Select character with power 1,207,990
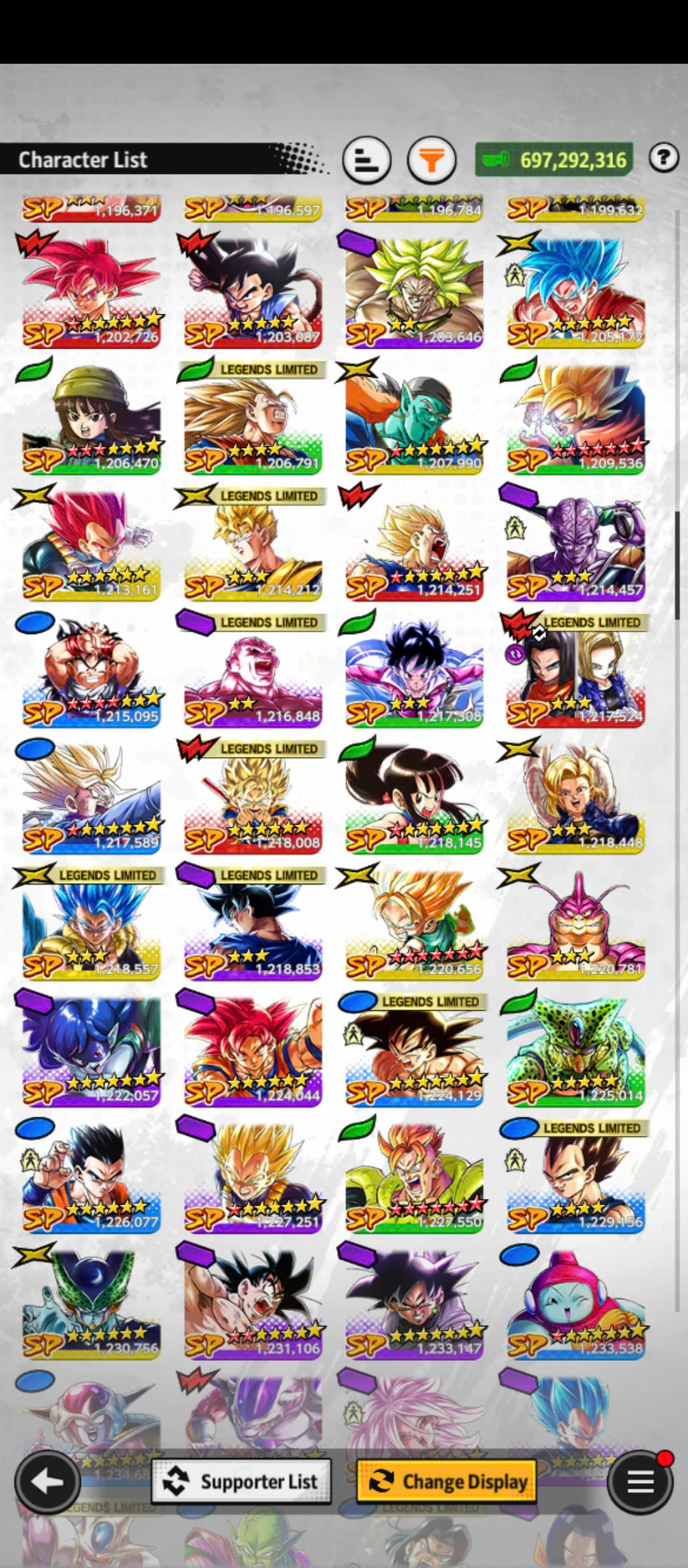The image size is (688, 1568). pos(414,419)
